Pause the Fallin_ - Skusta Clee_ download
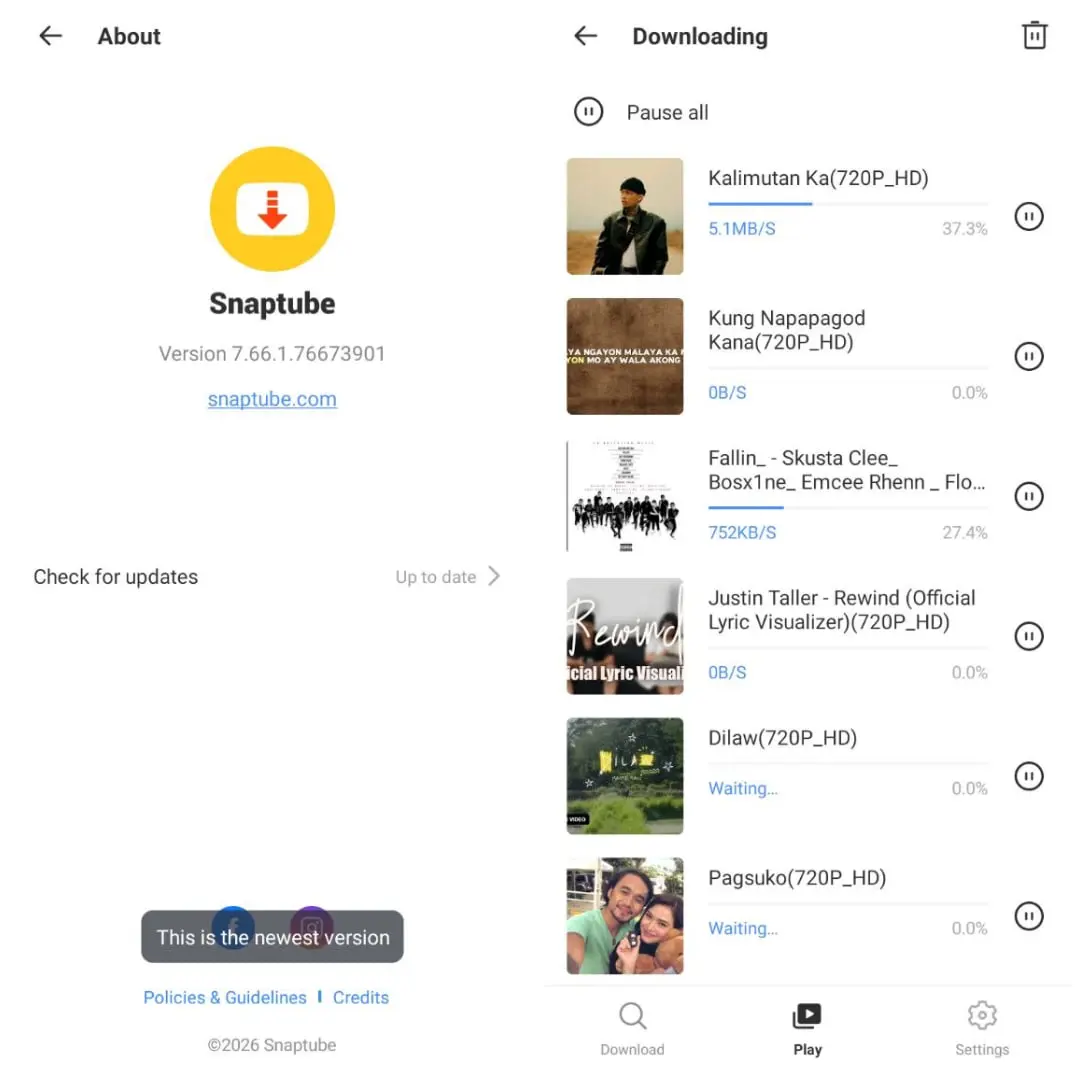Screen dimensions: 1080x1080 point(1028,496)
